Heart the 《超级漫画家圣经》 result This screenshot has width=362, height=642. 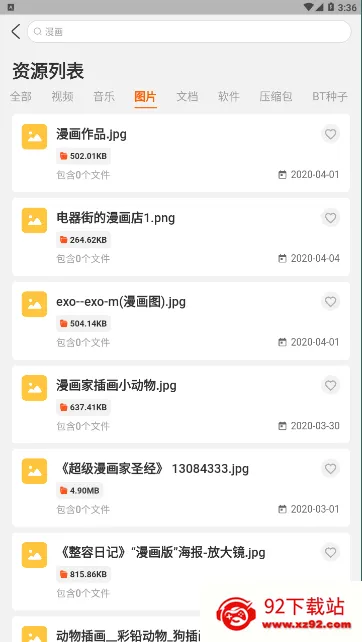click(330, 469)
